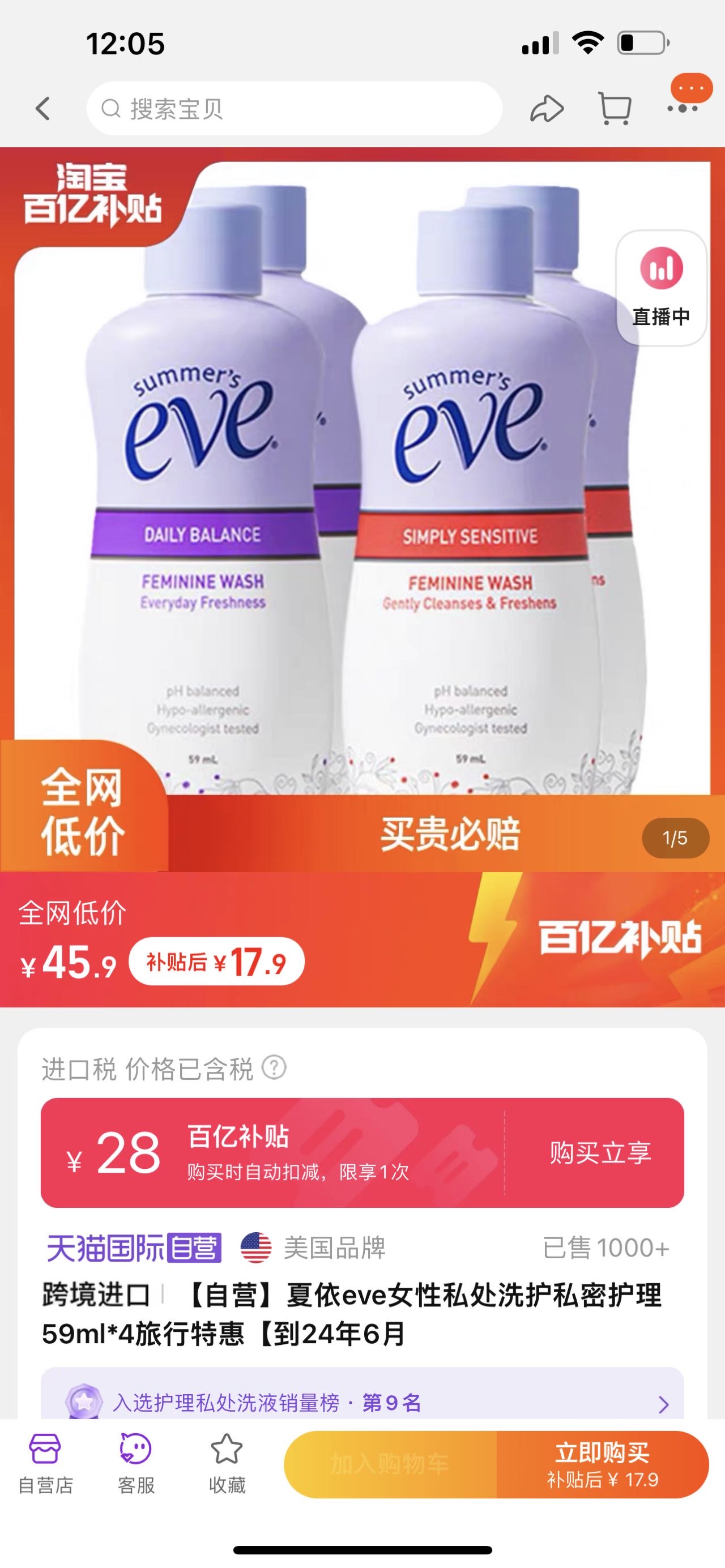Buy now with 立即购买
725x1568 pixels.
click(602, 1464)
